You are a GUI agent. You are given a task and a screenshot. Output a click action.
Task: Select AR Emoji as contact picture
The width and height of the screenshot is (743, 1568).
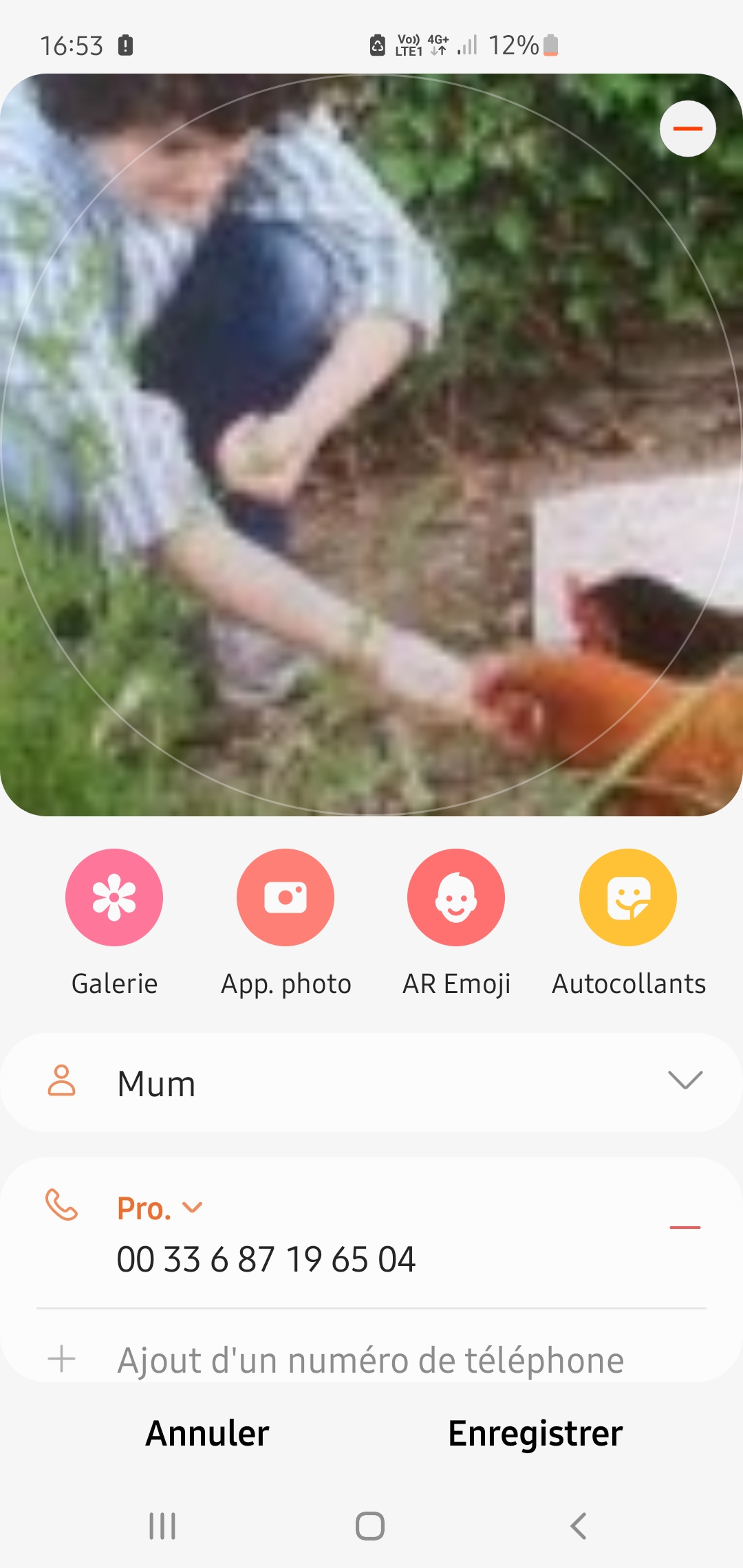456,897
